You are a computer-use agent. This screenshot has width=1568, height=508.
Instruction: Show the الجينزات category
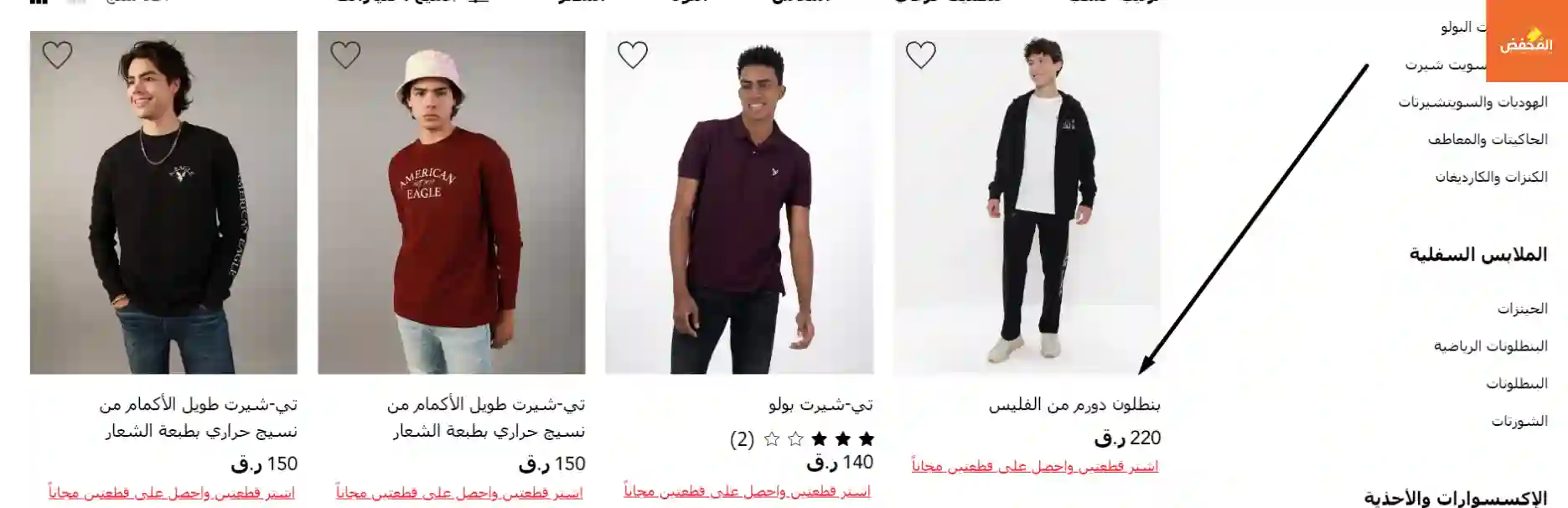1522,308
